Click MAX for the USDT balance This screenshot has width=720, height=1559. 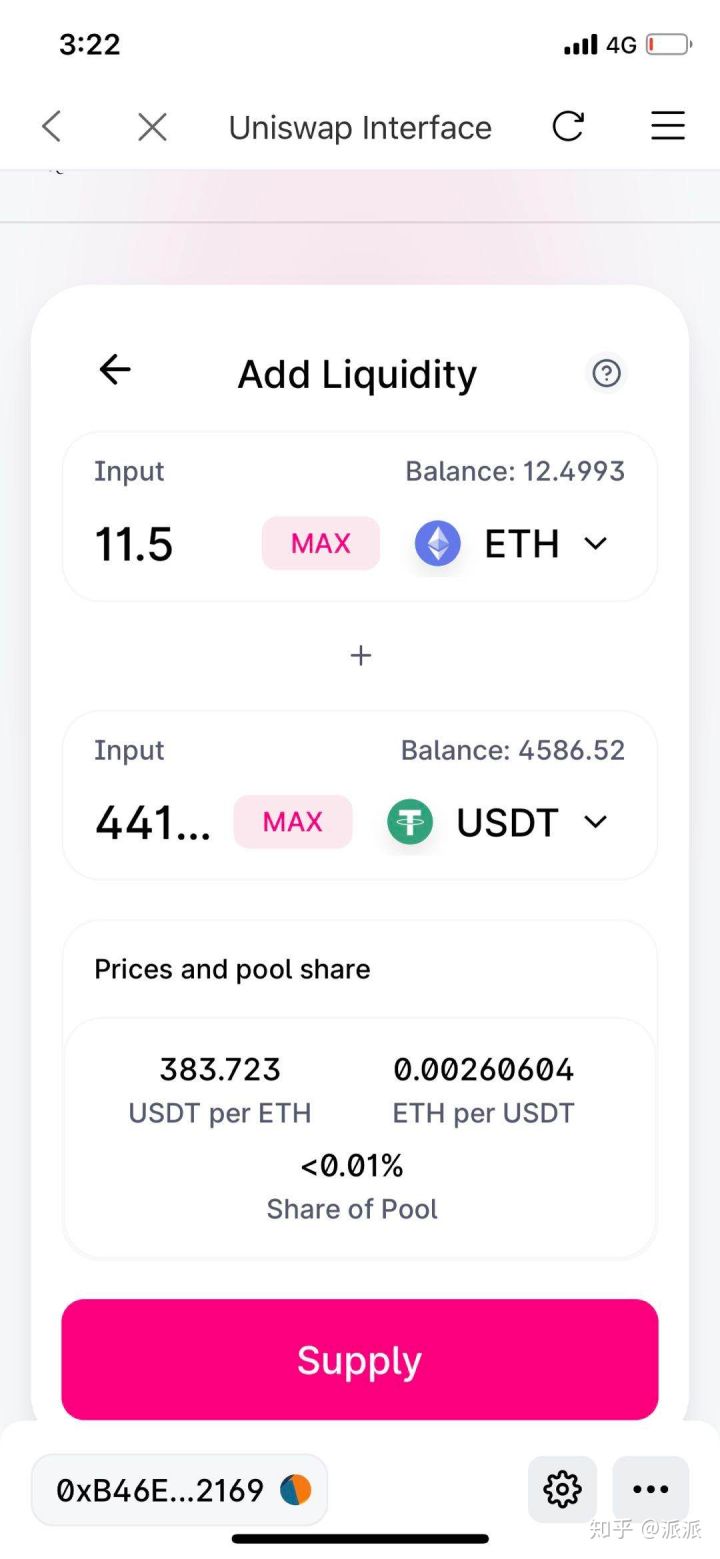[x=293, y=822]
